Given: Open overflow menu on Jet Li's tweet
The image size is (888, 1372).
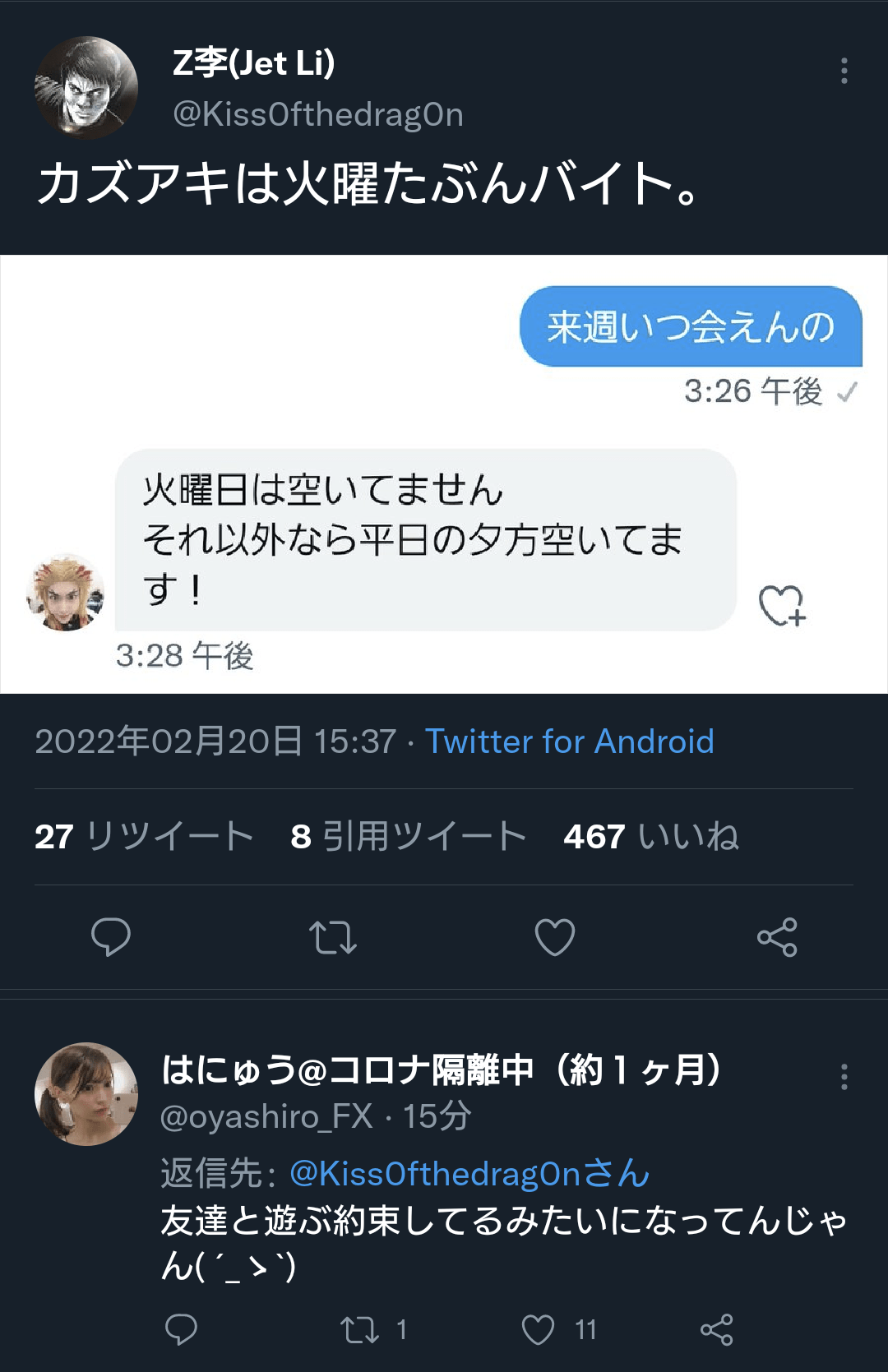Looking at the screenshot, I should tap(844, 72).
